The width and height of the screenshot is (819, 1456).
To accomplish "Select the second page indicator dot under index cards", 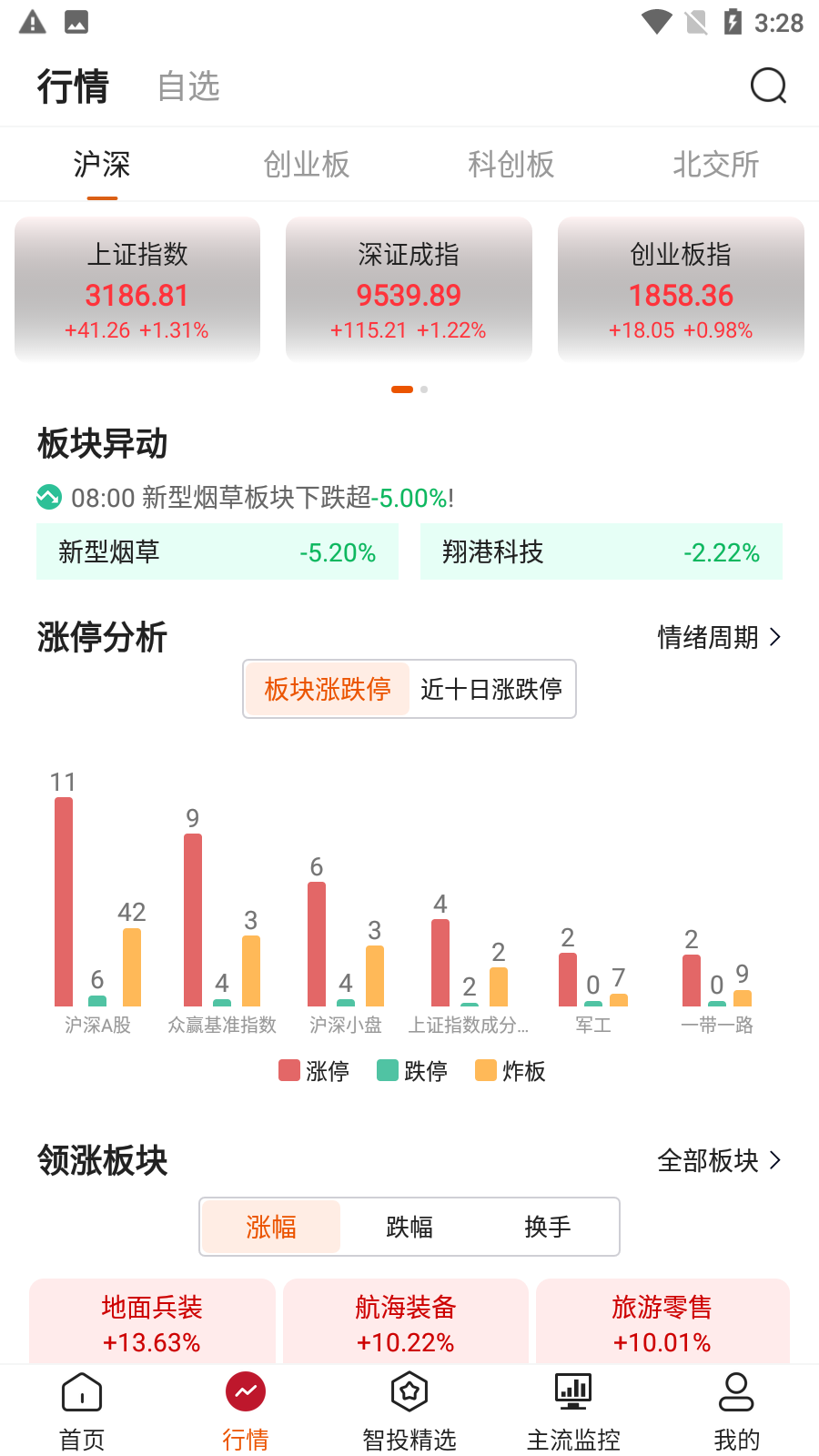I will click(x=424, y=389).
